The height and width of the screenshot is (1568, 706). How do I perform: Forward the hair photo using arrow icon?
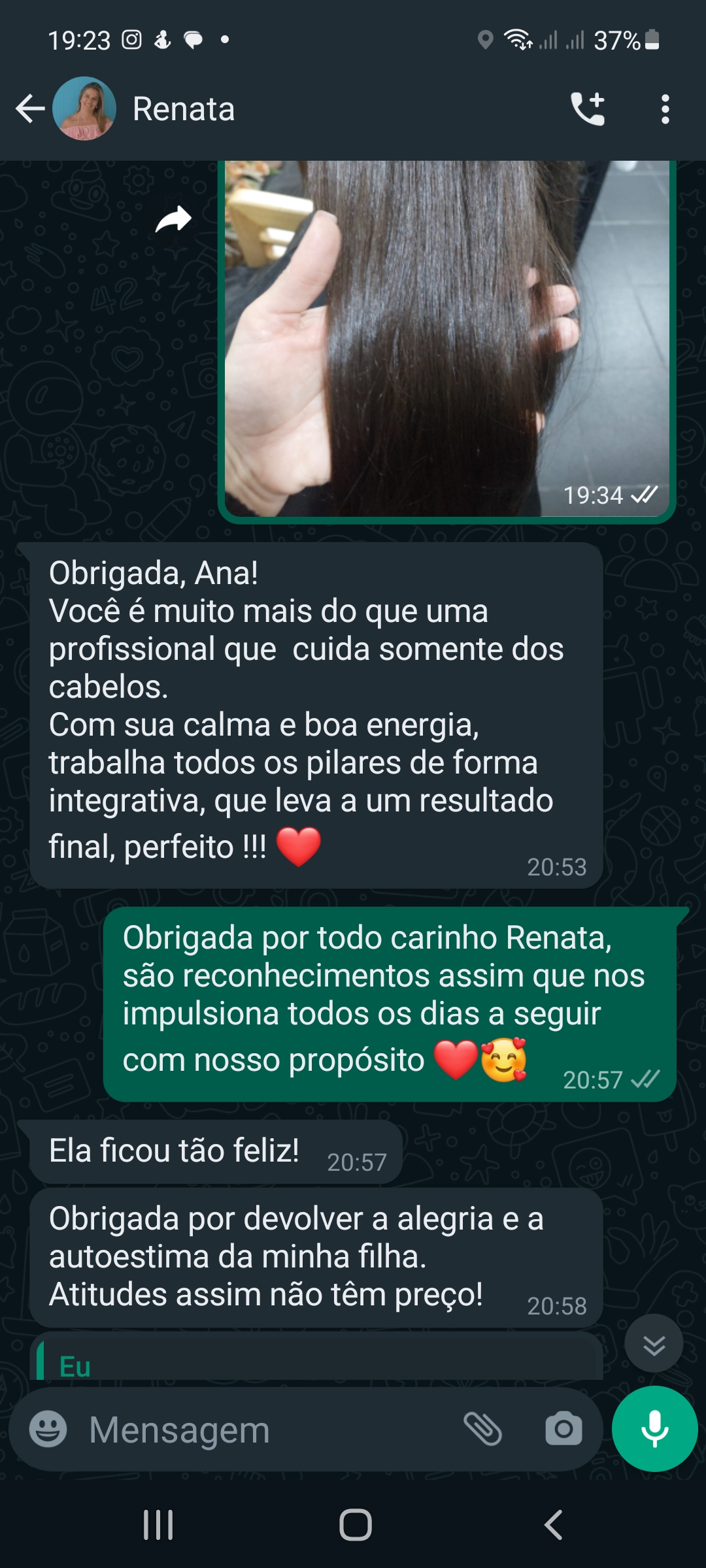click(173, 220)
